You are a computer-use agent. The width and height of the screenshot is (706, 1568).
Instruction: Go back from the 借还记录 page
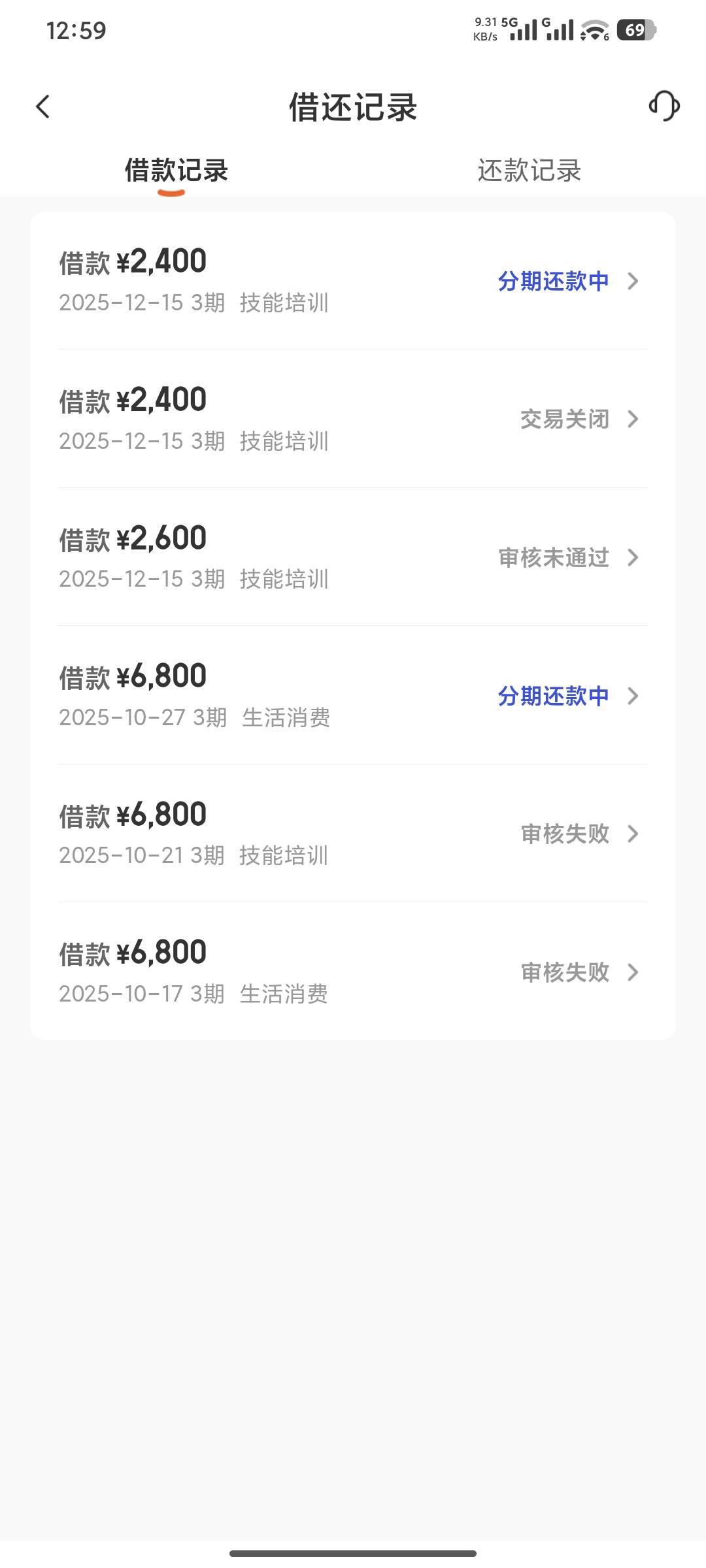43,106
